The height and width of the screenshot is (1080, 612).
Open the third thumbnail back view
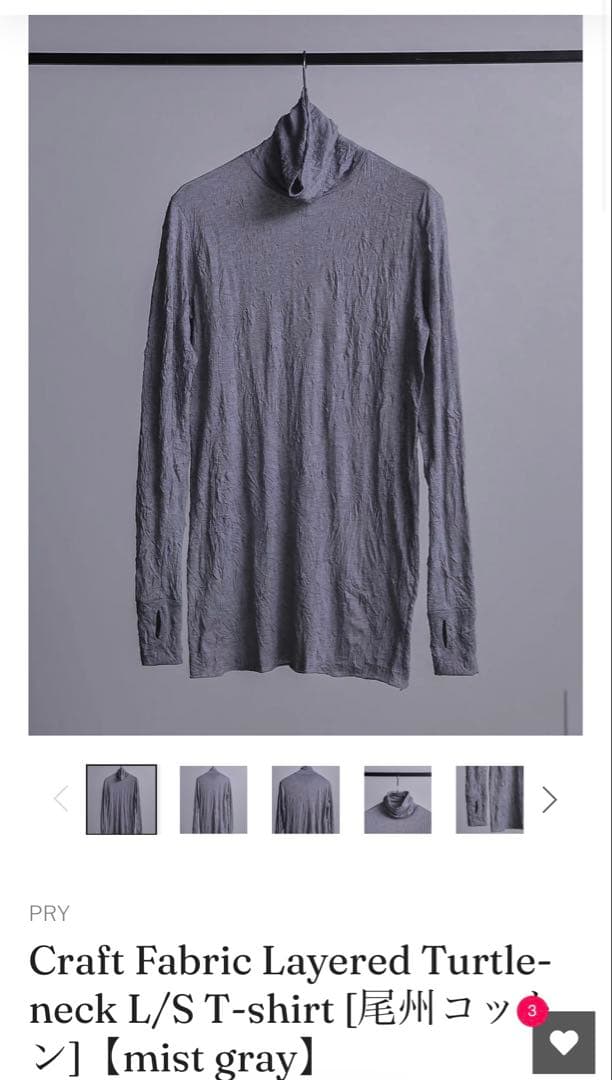pos(305,799)
